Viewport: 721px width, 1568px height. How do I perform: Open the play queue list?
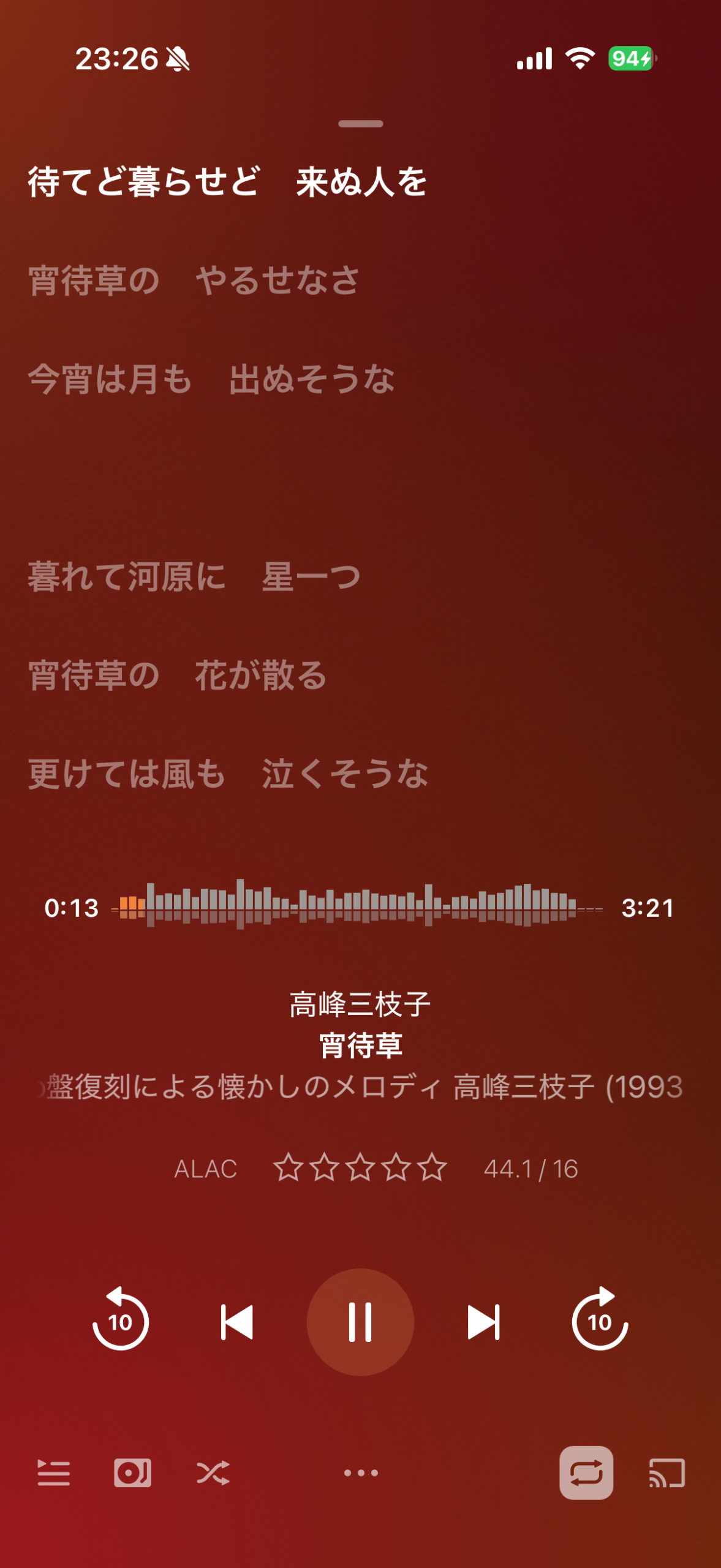[54, 1472]
